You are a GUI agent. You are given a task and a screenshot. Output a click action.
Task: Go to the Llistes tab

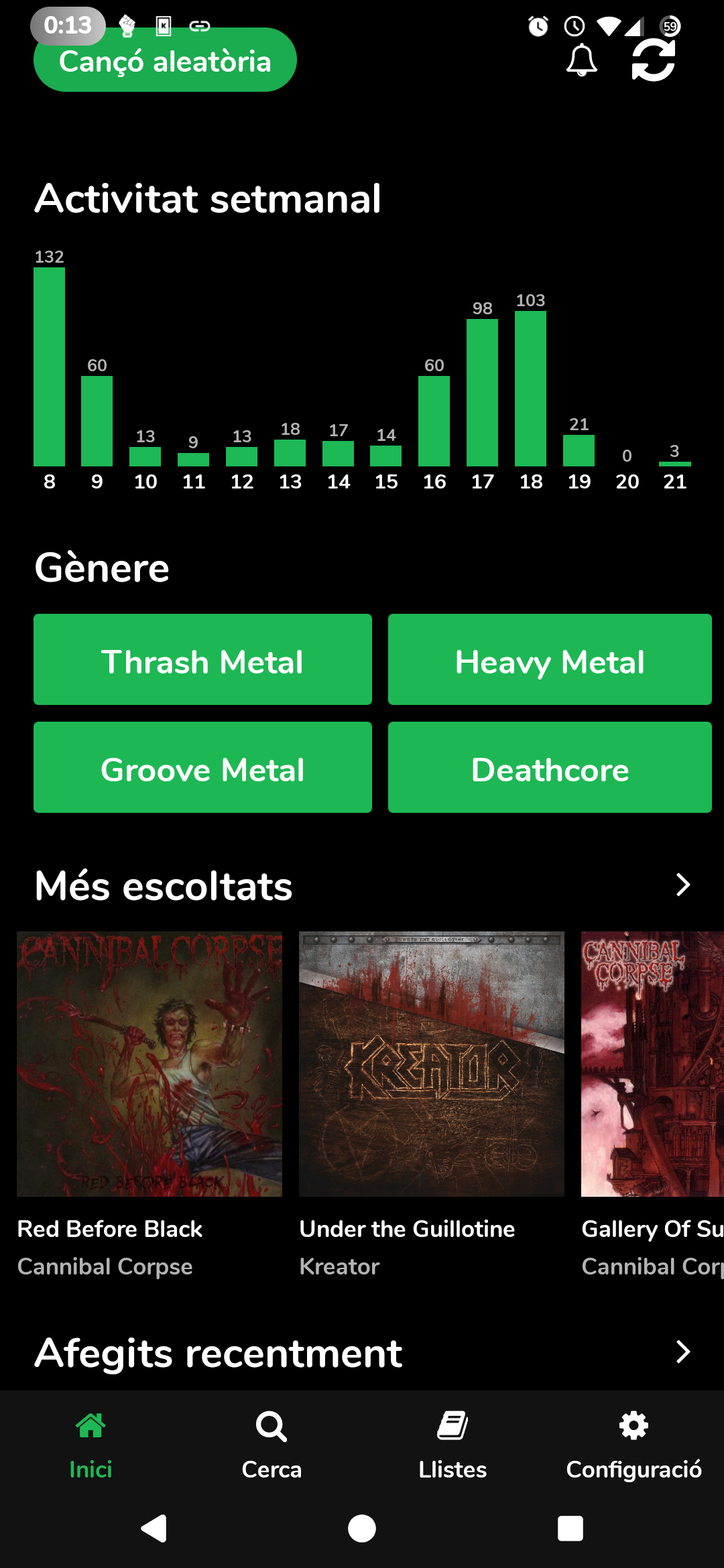(x=452, y=1445)
